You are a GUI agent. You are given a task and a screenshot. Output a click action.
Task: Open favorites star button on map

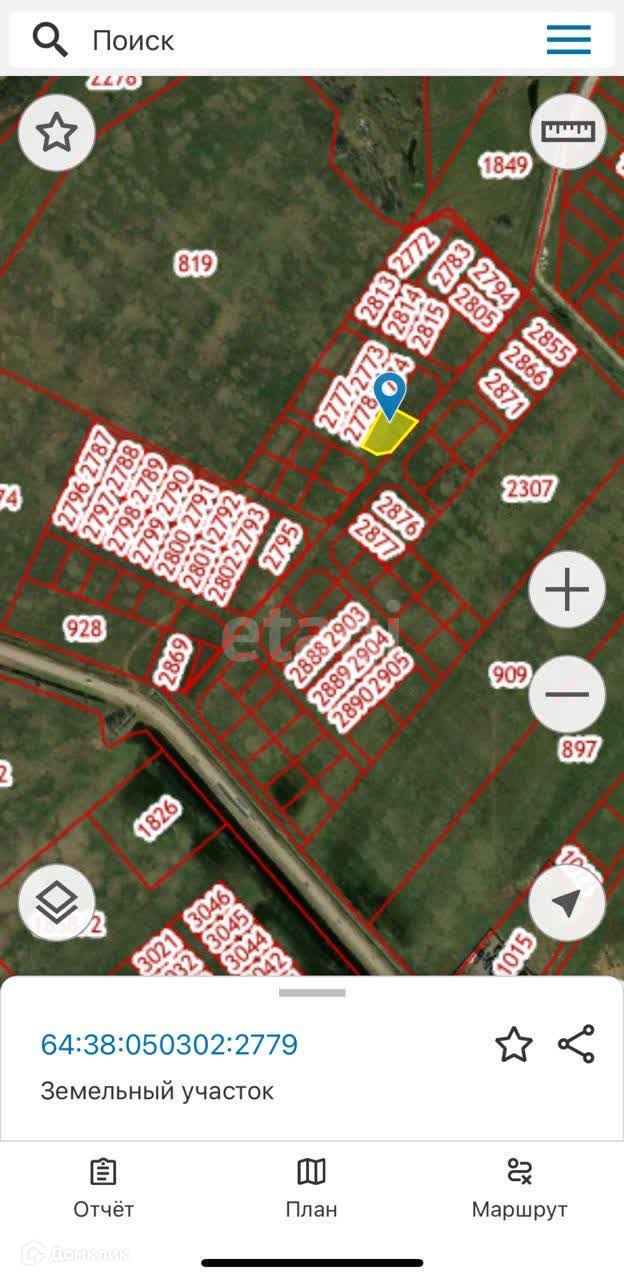click(x=57, y=132)
